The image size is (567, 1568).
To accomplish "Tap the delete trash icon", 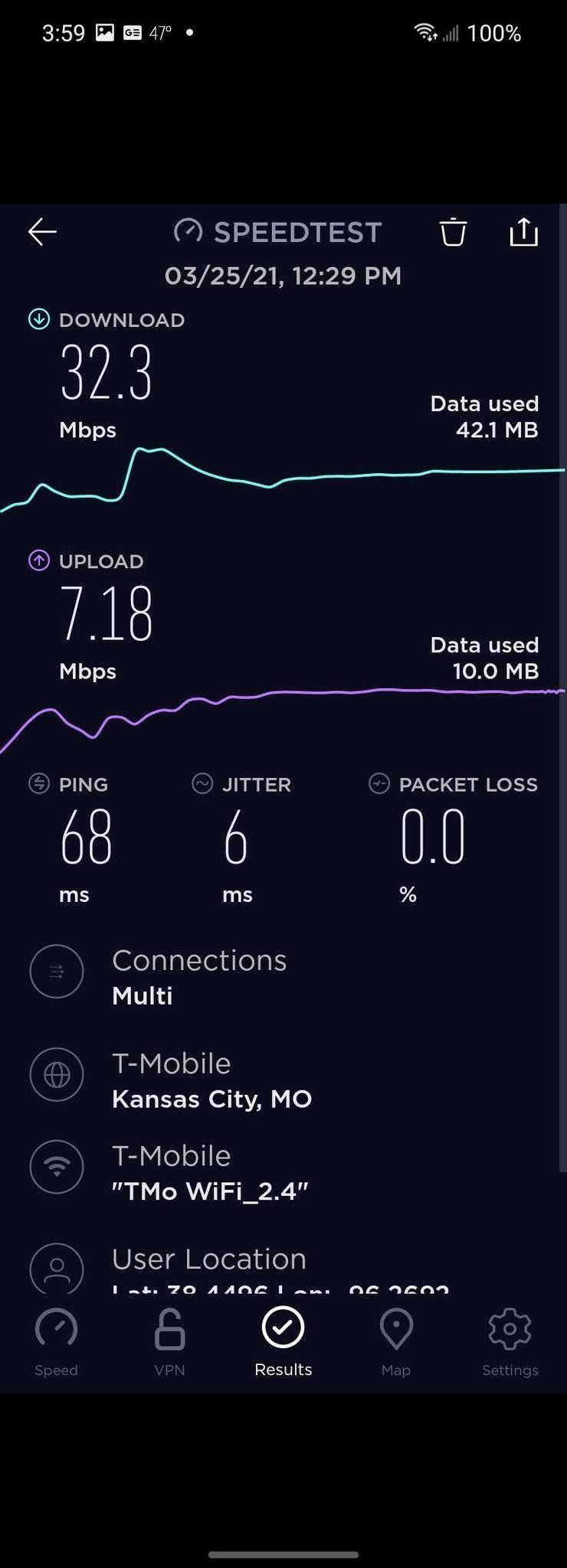I will pyautogui.click(x=453, y=231).
